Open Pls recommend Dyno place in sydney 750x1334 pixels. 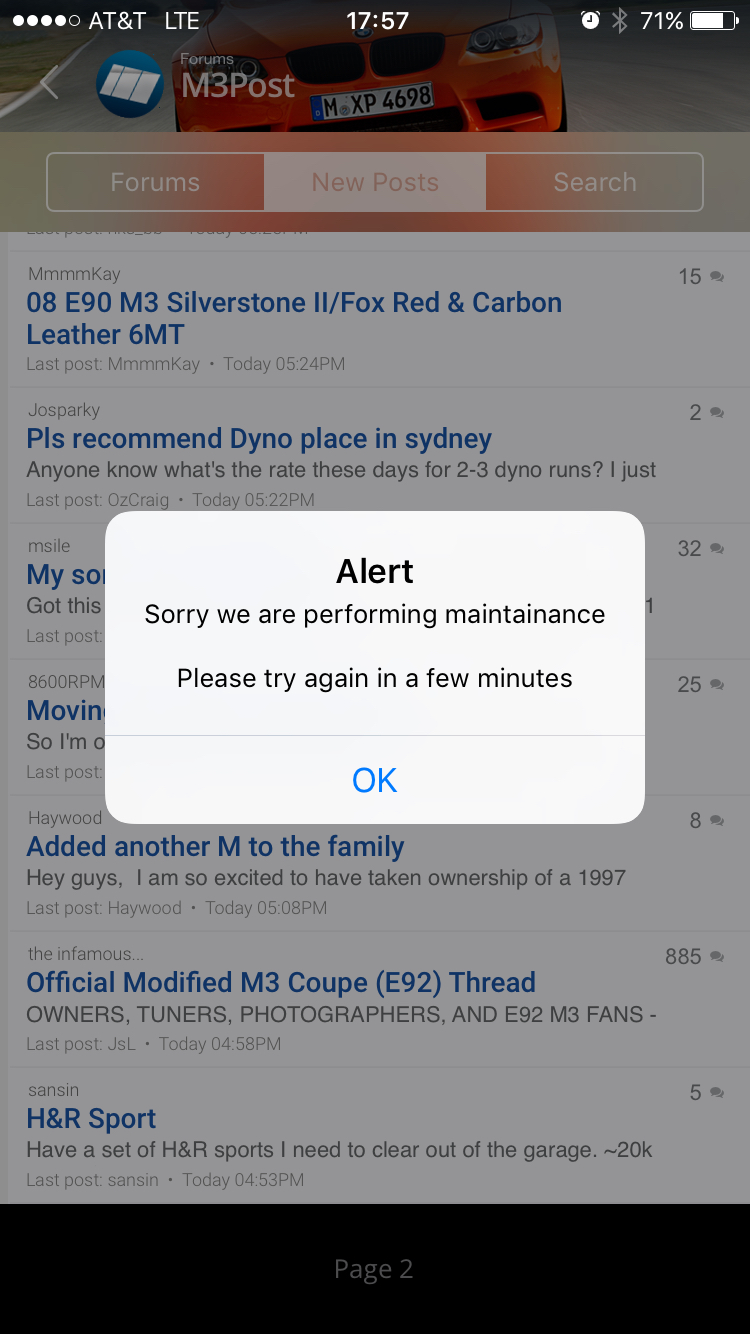point(259,439)
